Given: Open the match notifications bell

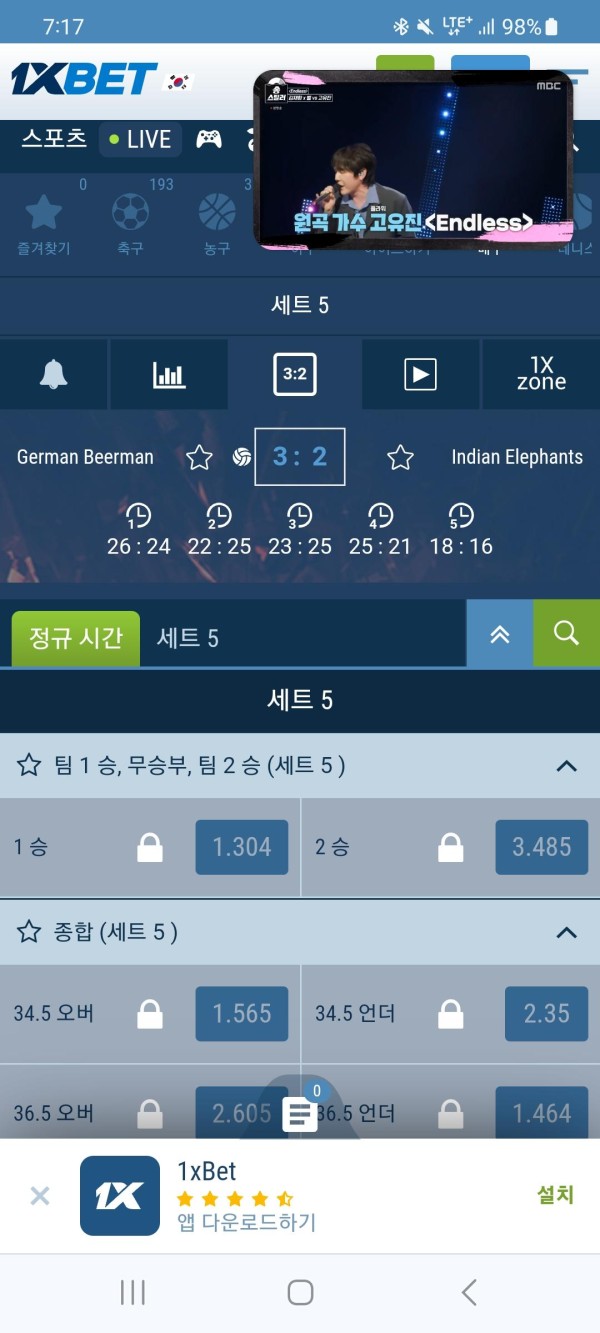Looking at the screenshot, I should tap(53, 374).
